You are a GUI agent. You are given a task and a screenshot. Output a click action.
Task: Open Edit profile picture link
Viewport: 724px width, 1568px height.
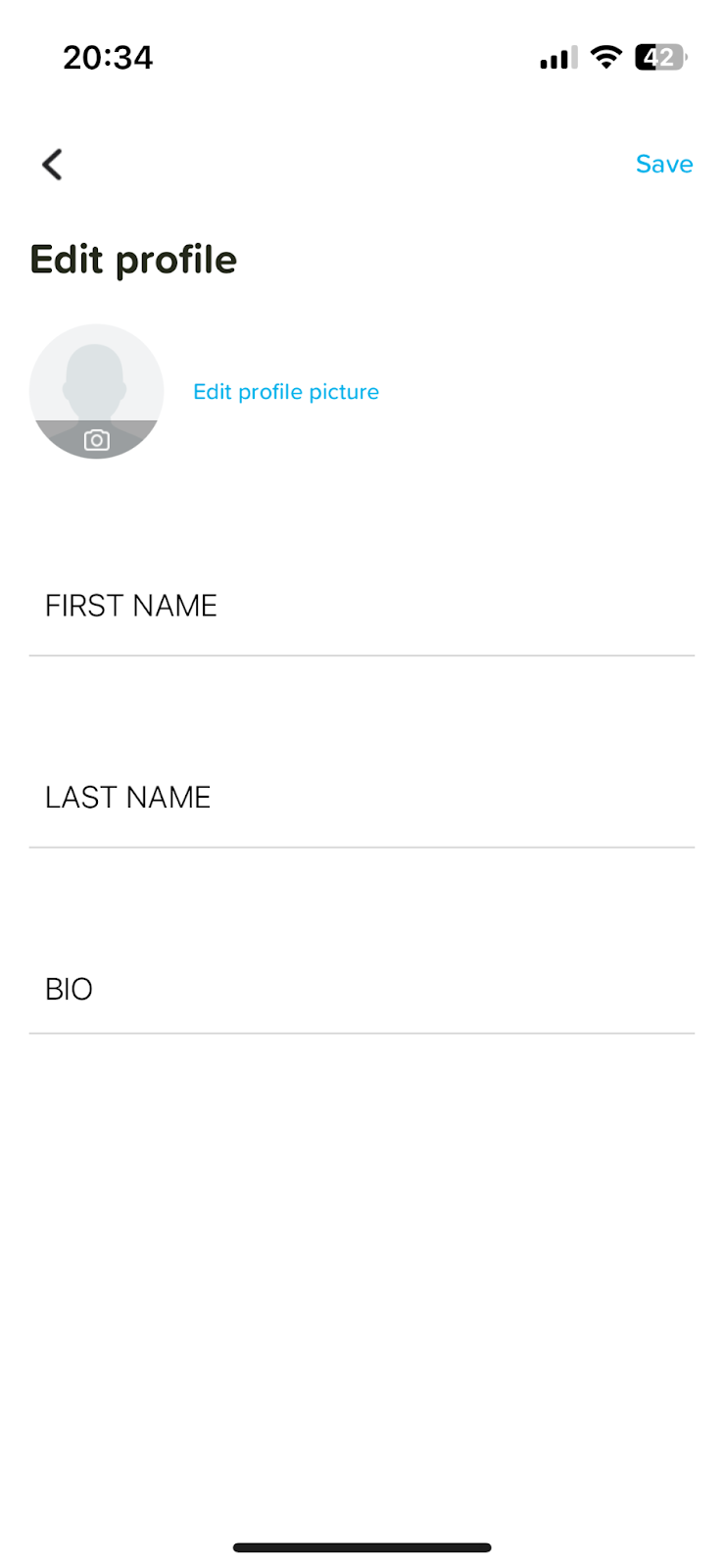[285, 392]
